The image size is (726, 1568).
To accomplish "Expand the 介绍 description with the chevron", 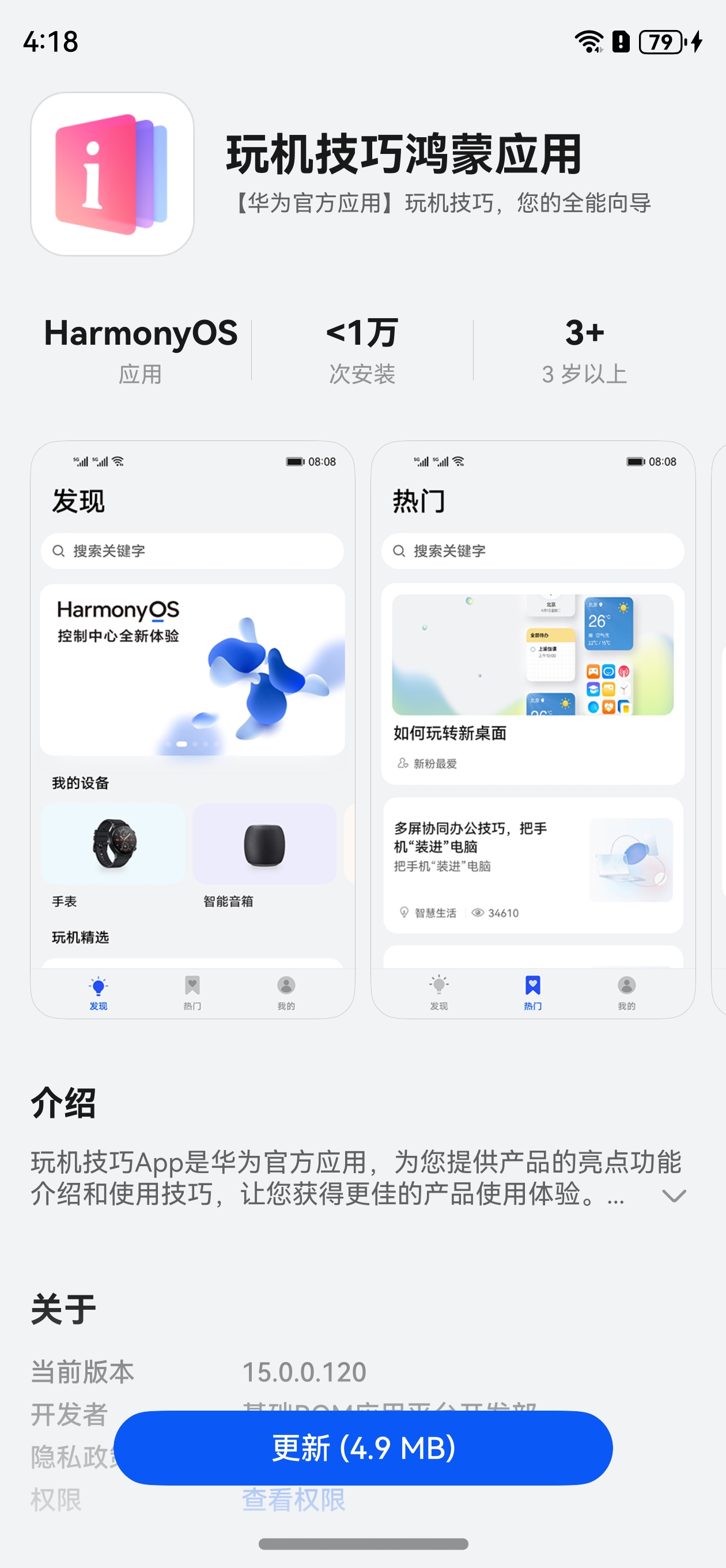I will click(x=674, y=1196).
